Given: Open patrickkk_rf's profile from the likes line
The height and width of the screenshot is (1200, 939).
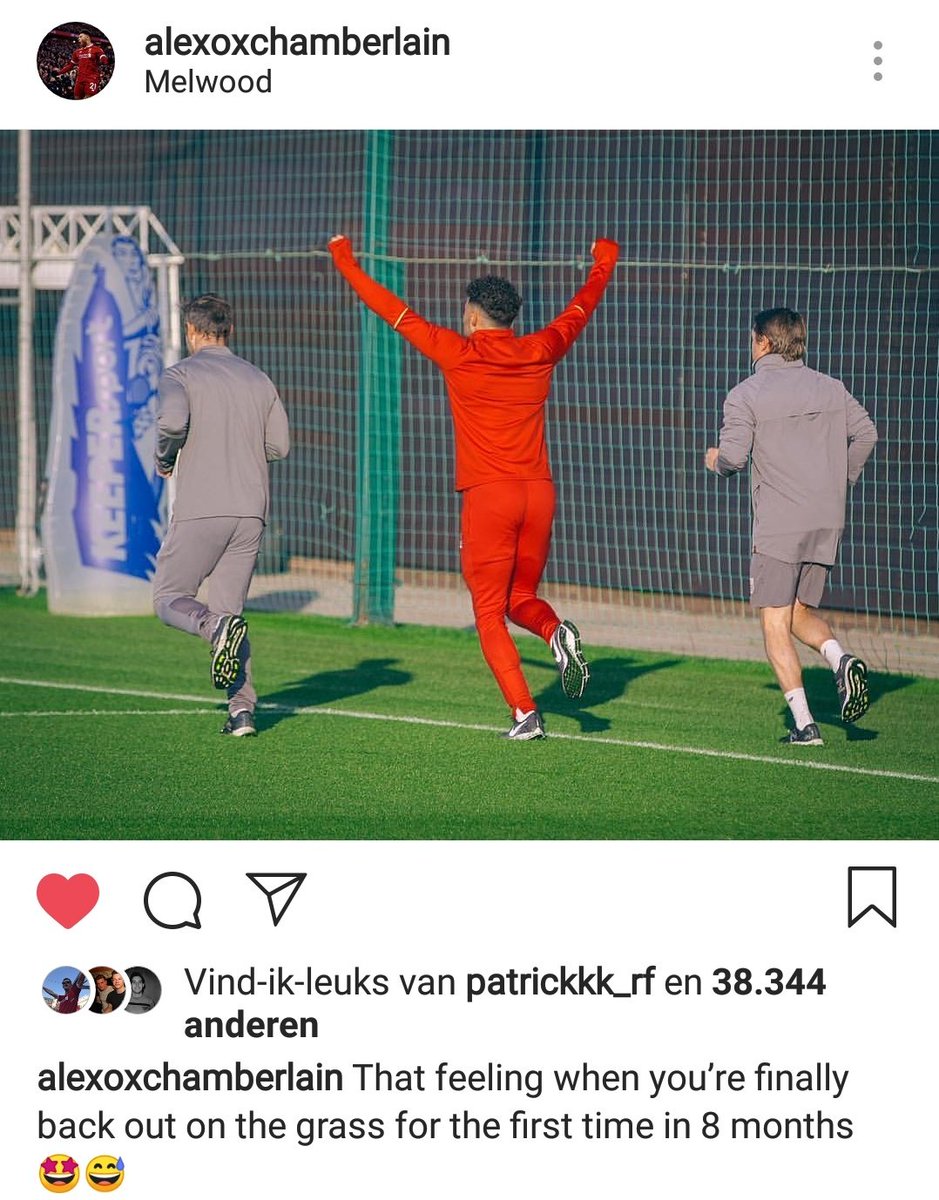Looking at the screenshot, I should click(x=560, y=983).
